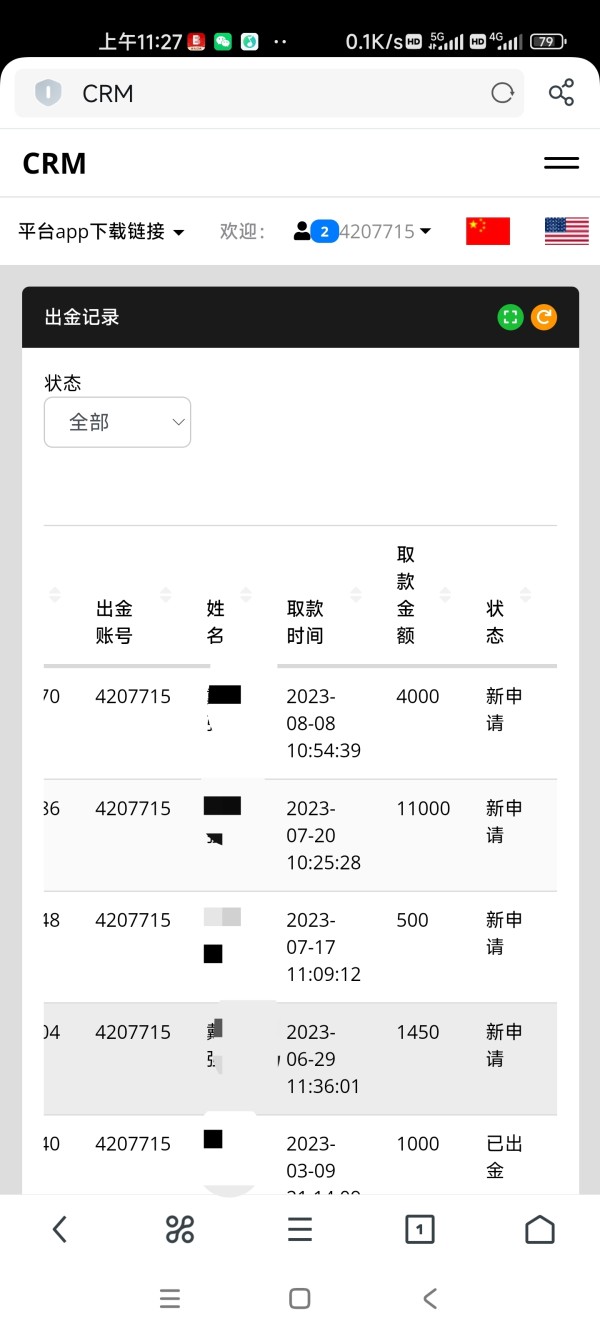Switch language using the US flag
The height and width of the screenshot is (1333, 600).
(567, 231)
